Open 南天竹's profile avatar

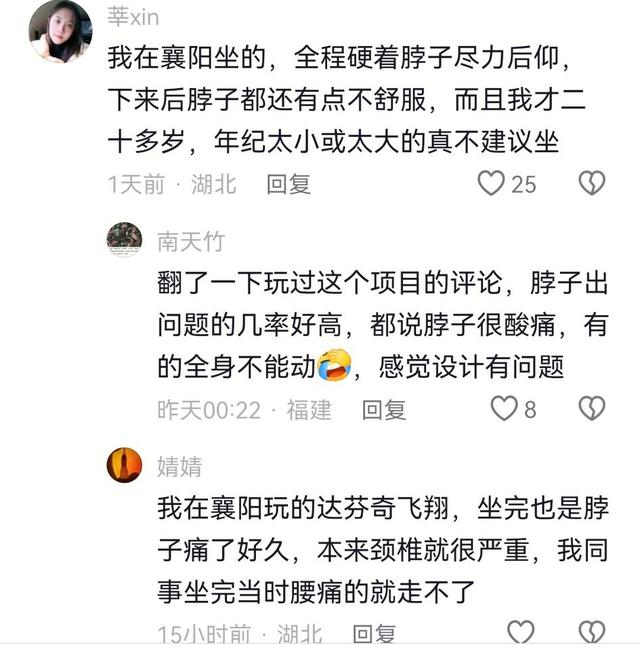click(125, 240)
